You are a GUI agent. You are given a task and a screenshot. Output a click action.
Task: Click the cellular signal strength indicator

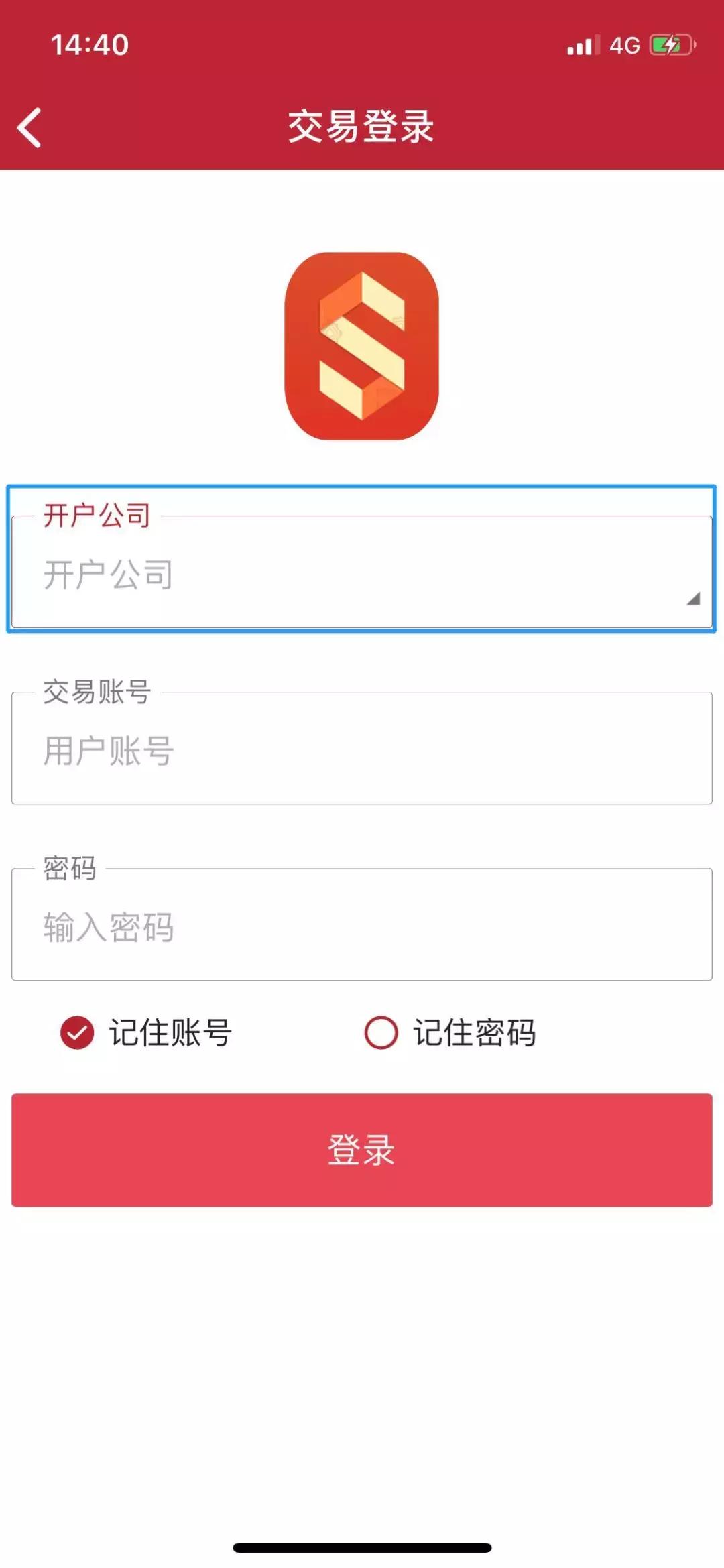click(x=581, y=44)
